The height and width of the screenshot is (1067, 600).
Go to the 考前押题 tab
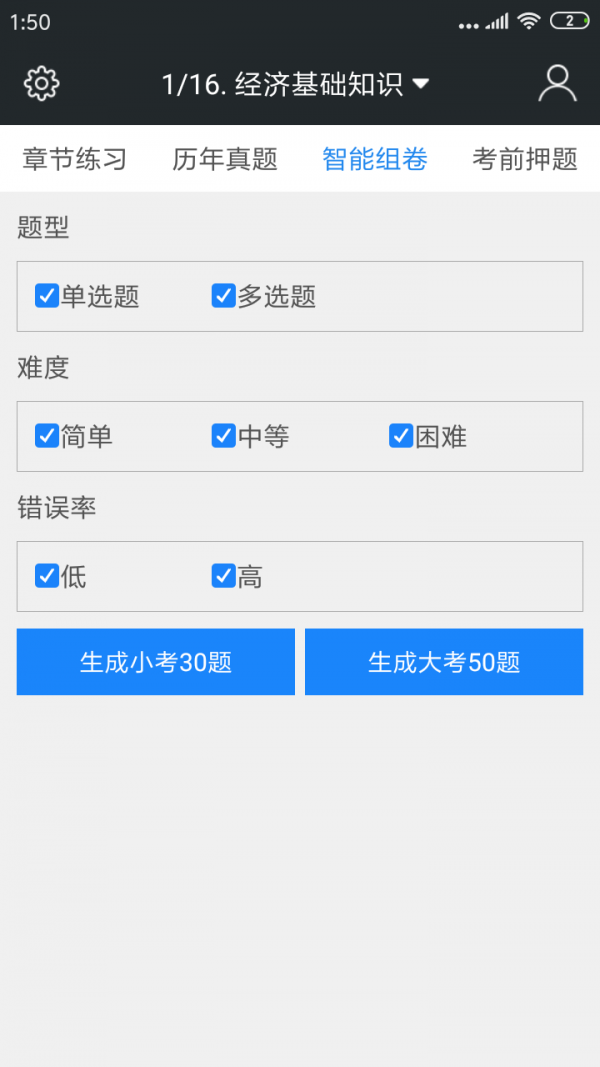point(525,159)
